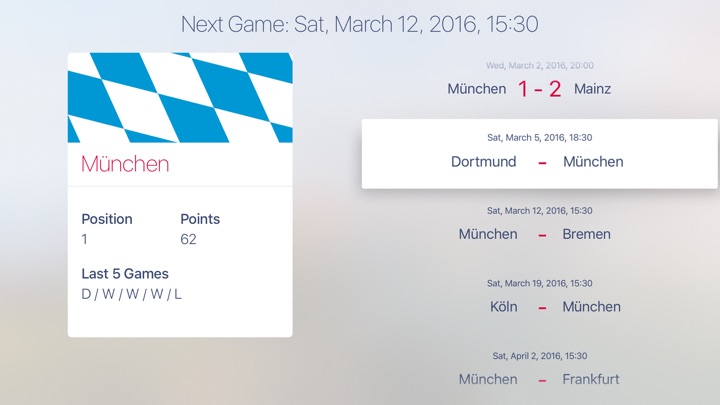Select the Dortmund vs München match
Viewport: 720px width, 405px height.
coord(540,154)
